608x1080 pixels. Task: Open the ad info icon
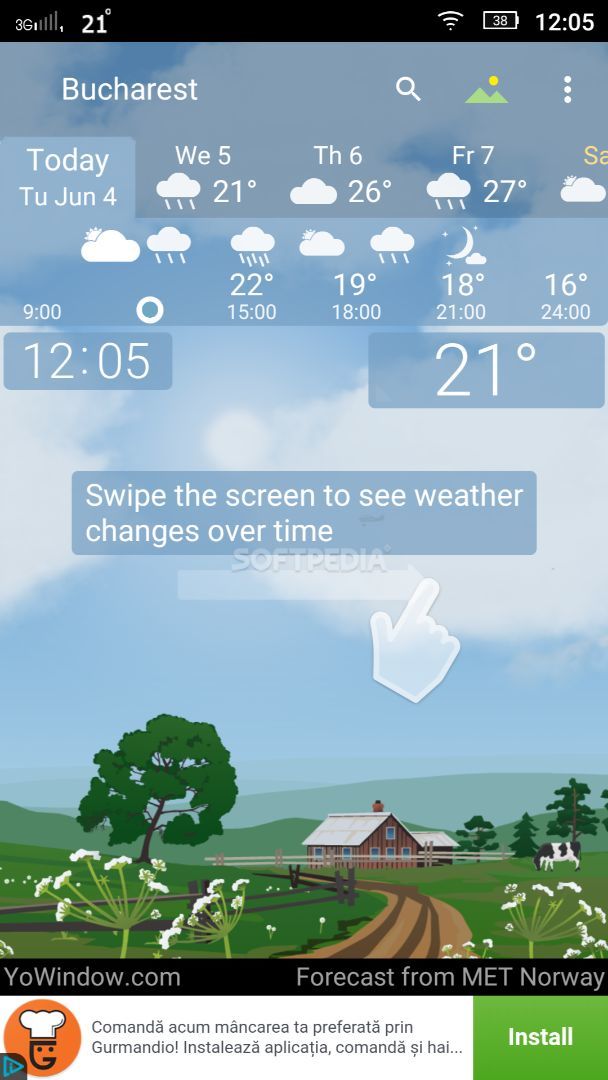(12, 1067)
